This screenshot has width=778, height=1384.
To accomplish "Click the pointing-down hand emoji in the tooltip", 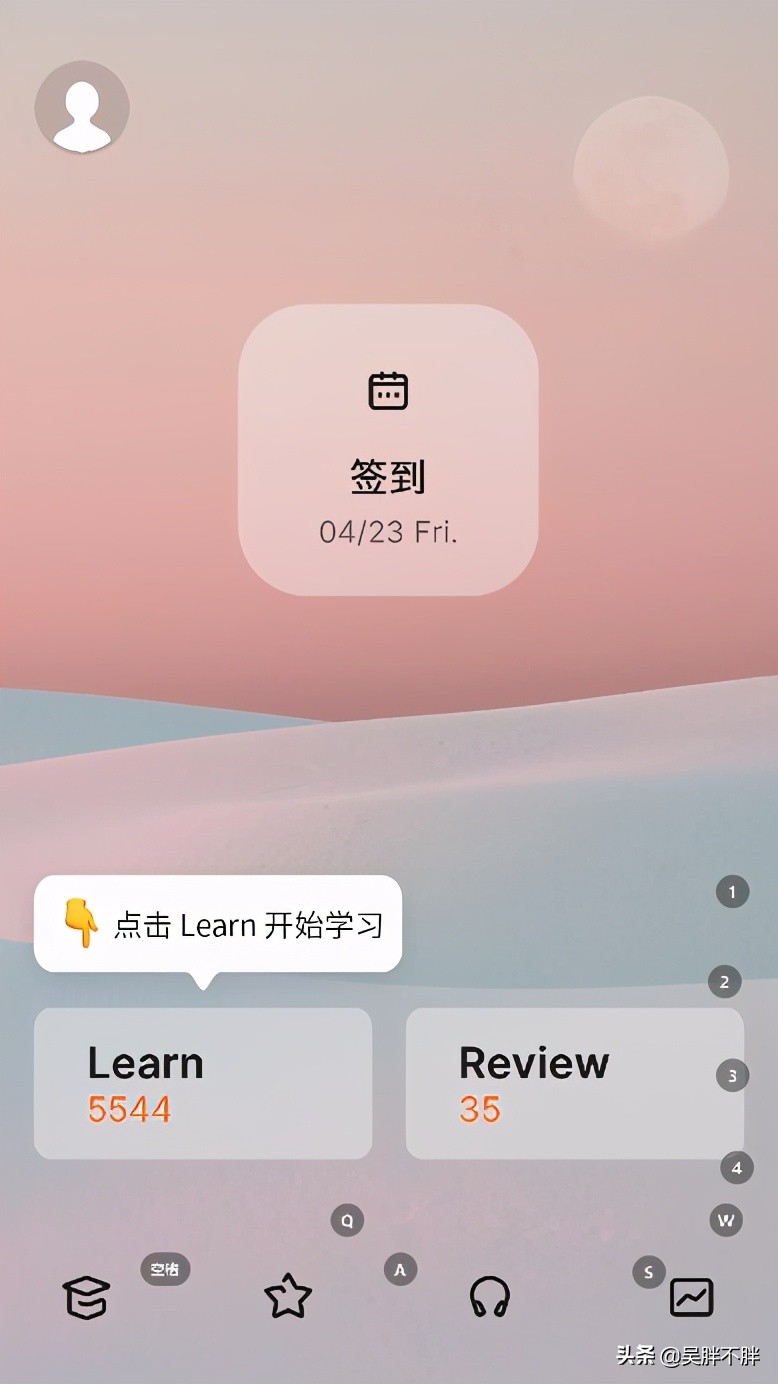I will point(79,924).
